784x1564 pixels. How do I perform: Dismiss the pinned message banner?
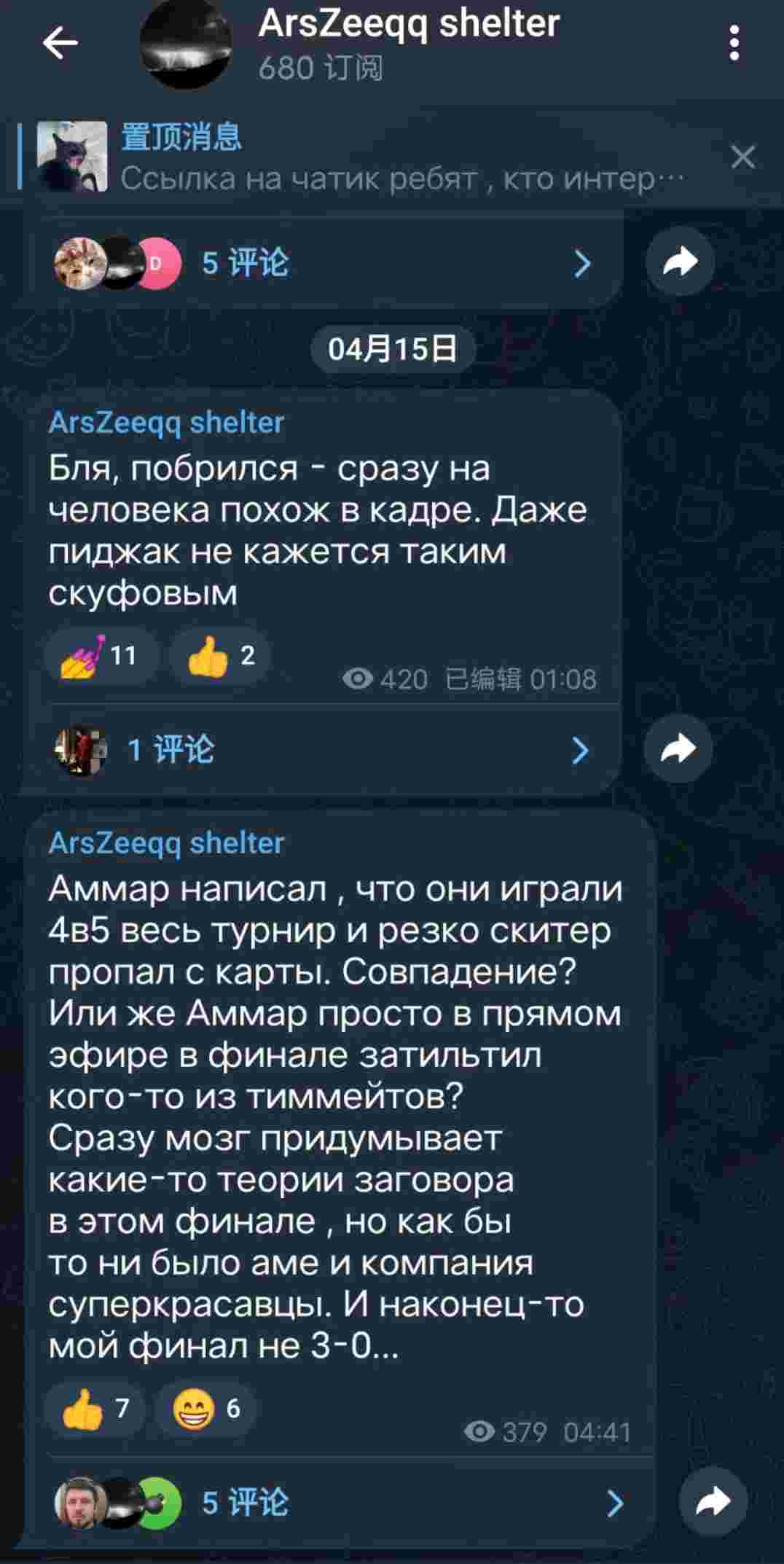[742, 157]
